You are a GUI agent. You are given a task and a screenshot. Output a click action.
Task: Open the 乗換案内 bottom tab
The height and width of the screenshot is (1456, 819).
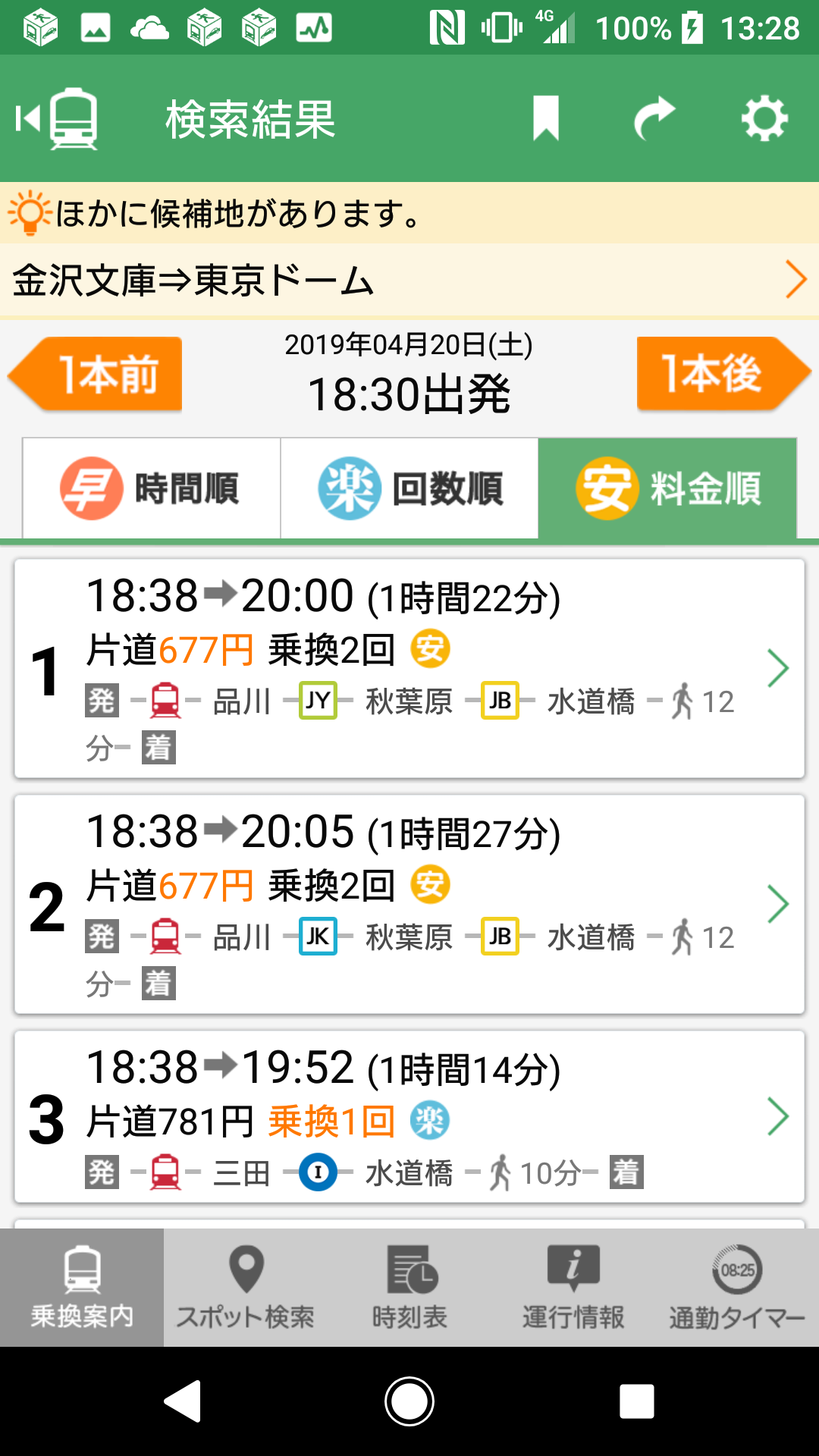pyautogui.click(x=82, y=1288)
